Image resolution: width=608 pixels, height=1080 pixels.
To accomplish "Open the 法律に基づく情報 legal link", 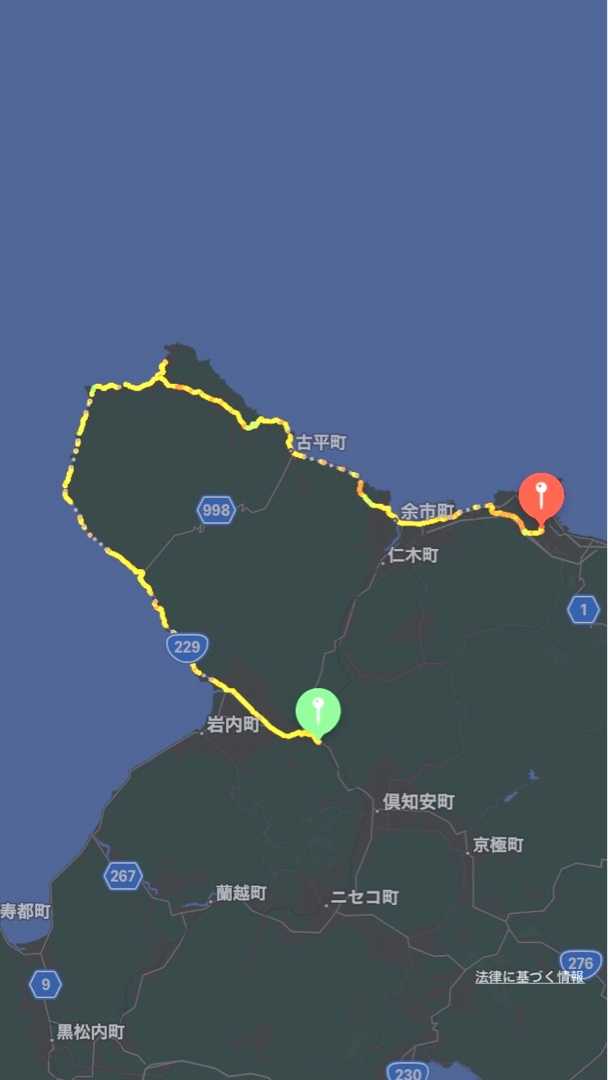I will tap(529, 977).
